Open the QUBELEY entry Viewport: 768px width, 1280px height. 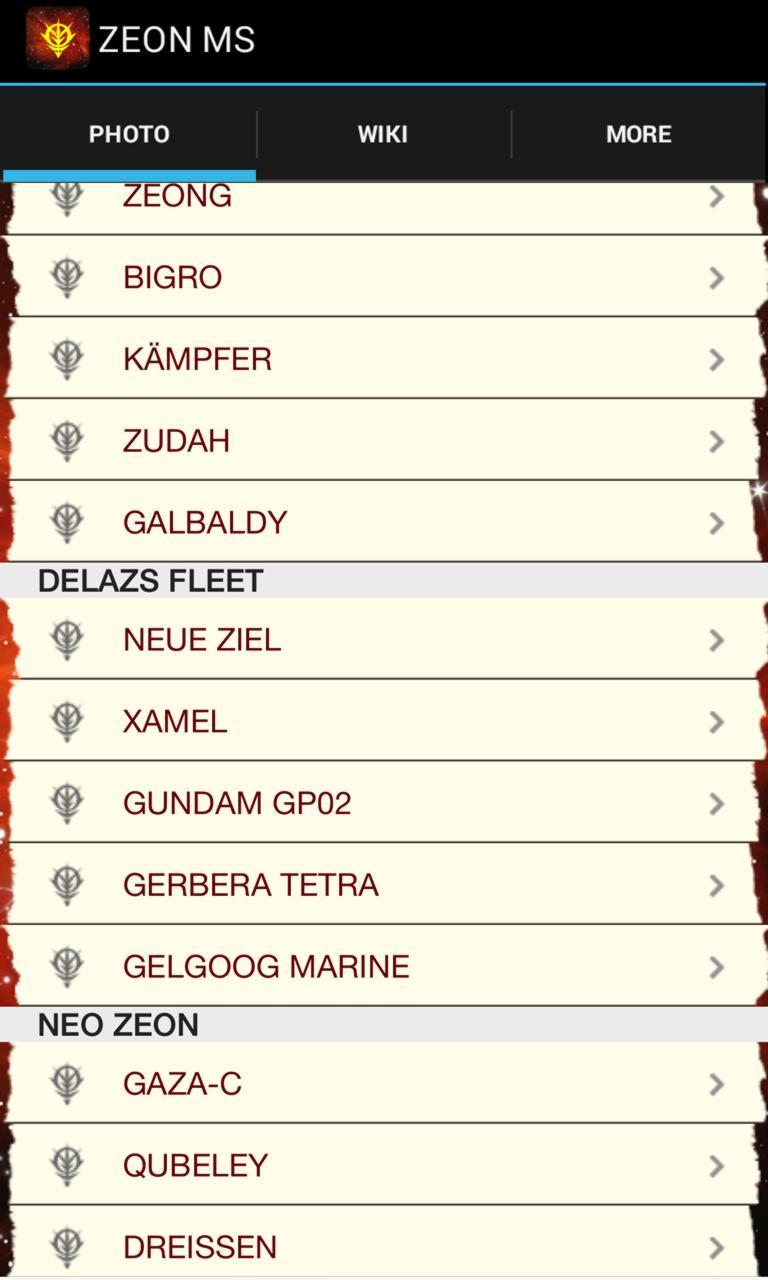(x=384, y=1166)
